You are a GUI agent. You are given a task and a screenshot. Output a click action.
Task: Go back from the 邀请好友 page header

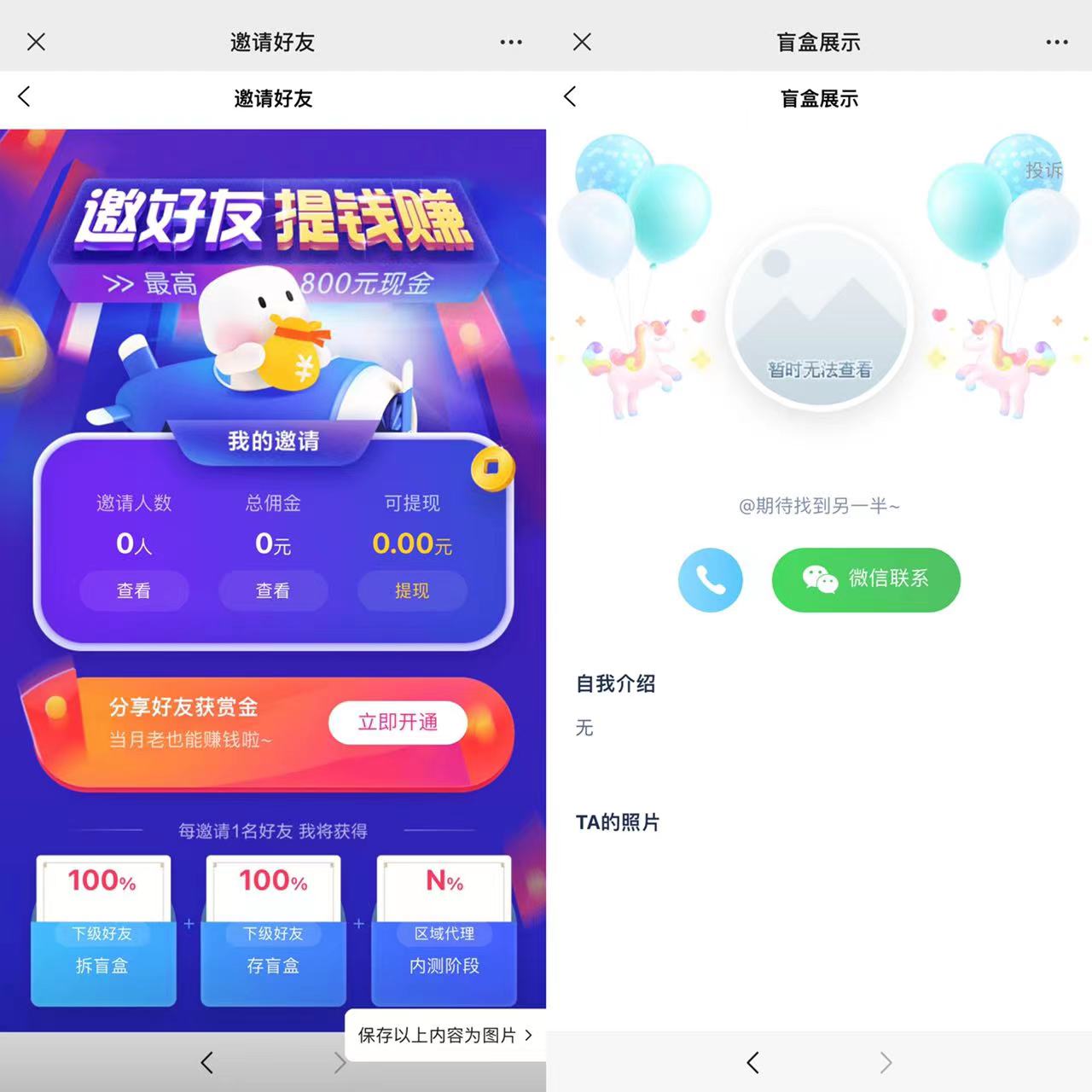tap(25, 97)
